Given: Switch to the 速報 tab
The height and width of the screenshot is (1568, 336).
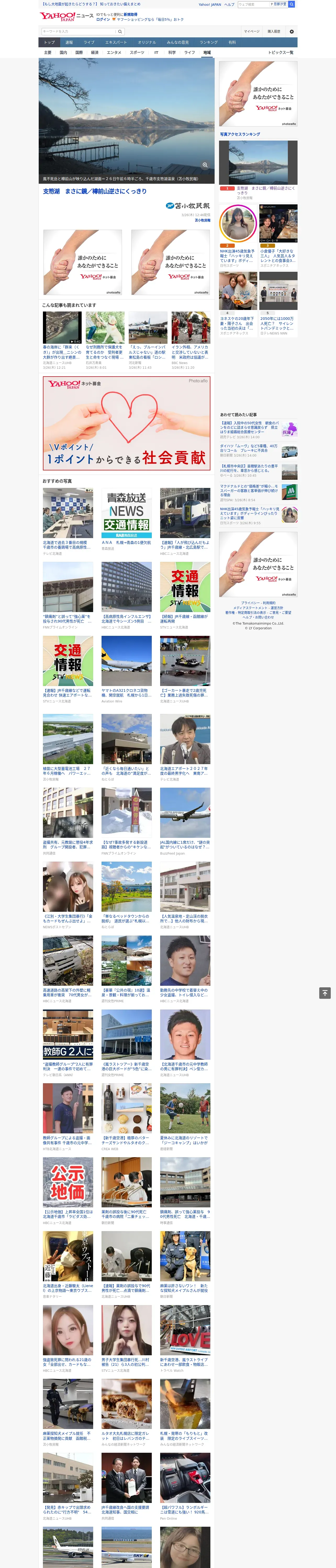Looking at the screenshot, I should (69, 42).
